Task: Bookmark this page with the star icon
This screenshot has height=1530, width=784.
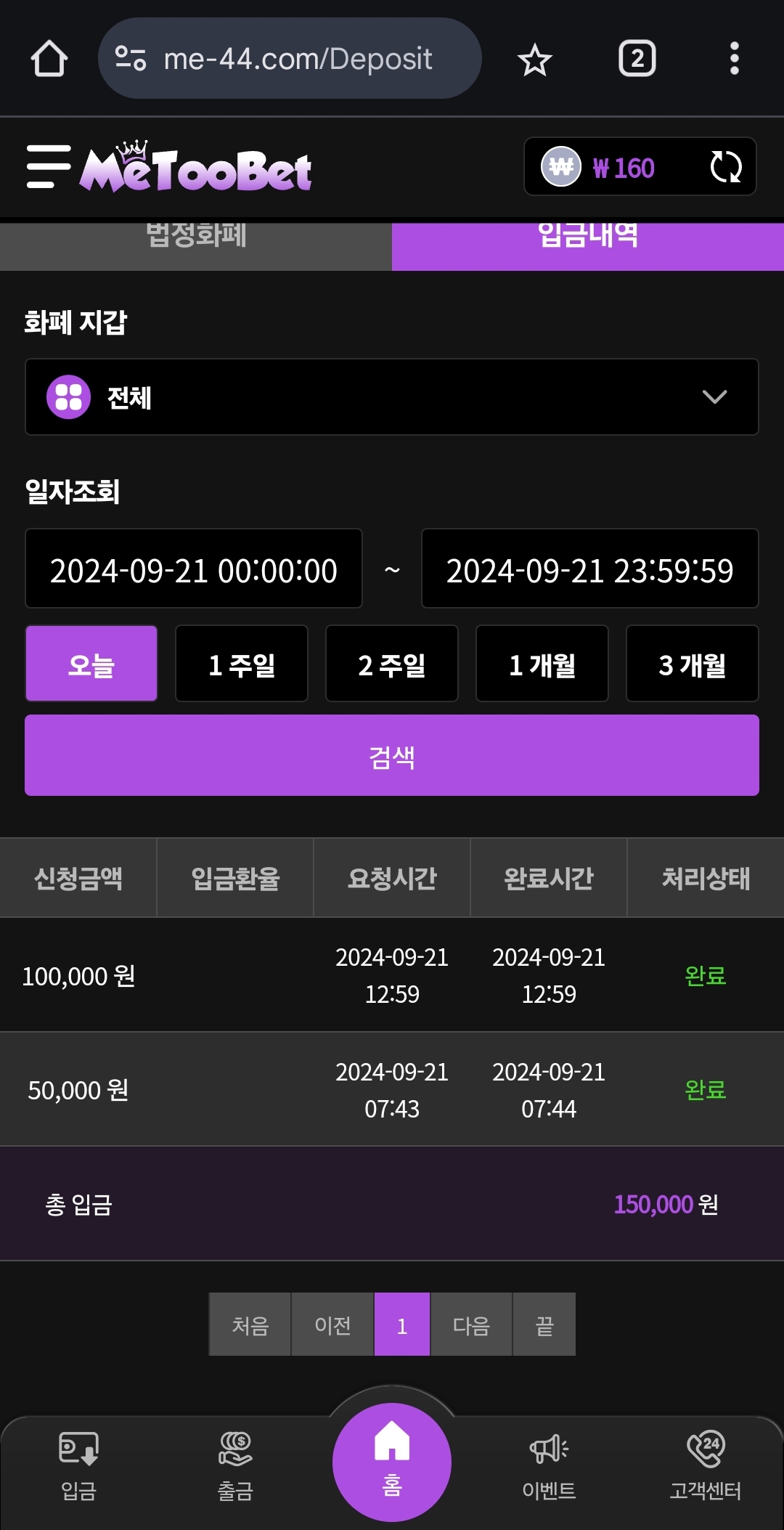Action: coord(535,59)
